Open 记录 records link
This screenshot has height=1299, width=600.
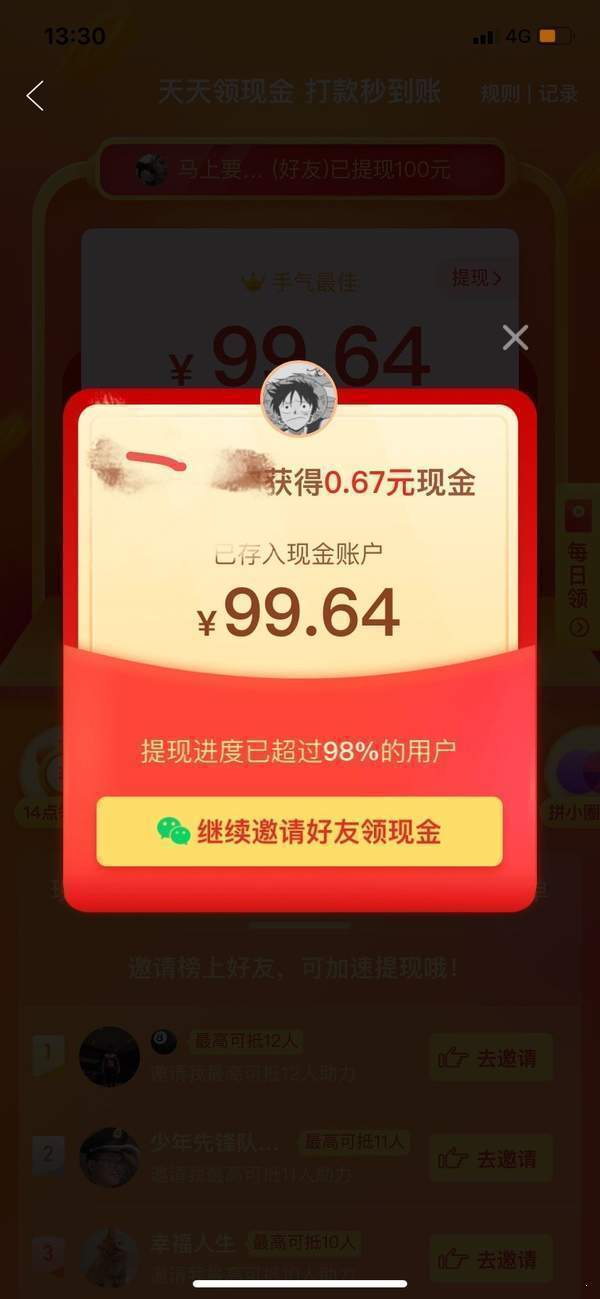[x=558, y=94]
